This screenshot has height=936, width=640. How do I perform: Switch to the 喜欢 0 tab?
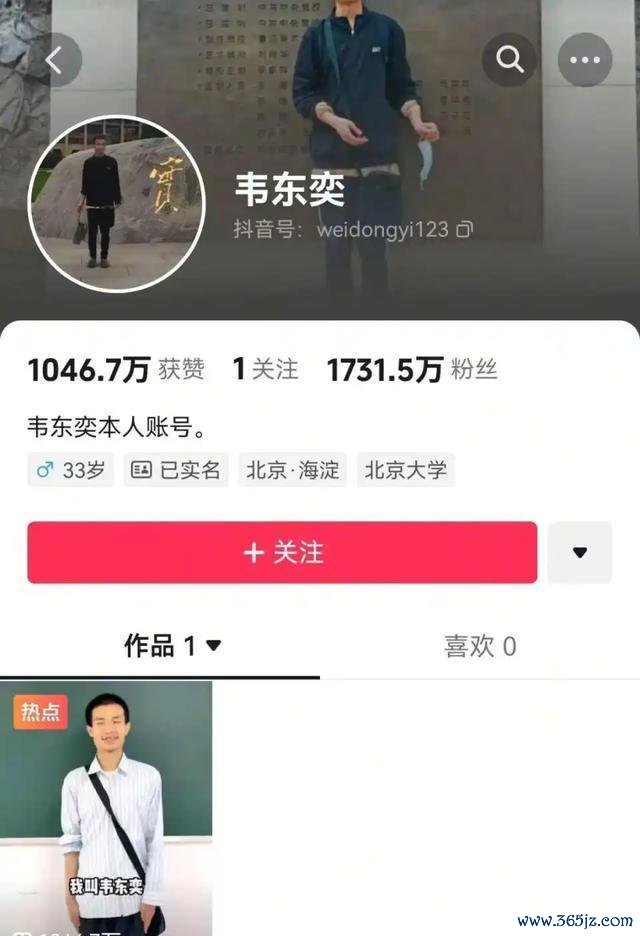480,646
